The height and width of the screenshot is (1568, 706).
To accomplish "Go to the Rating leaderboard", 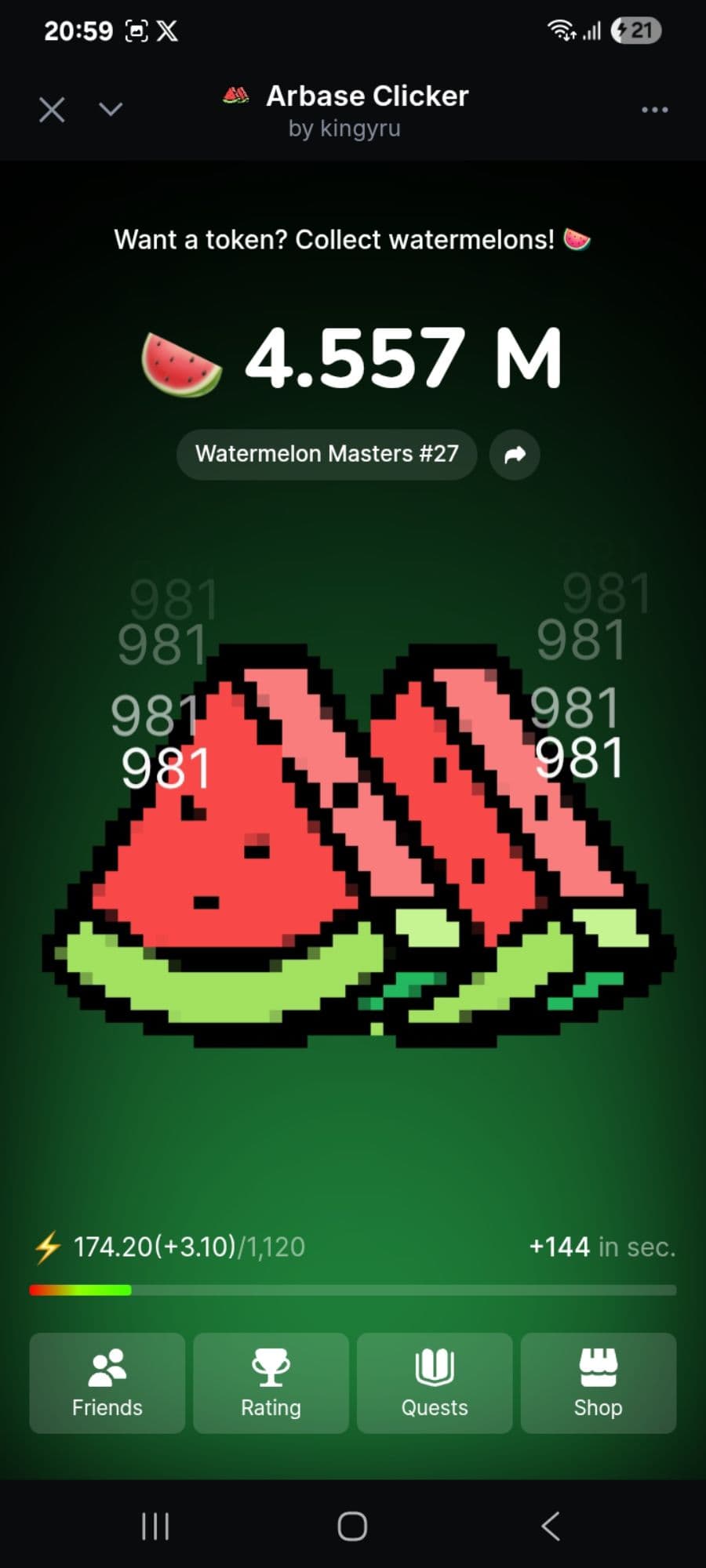I will point(271,1383).
